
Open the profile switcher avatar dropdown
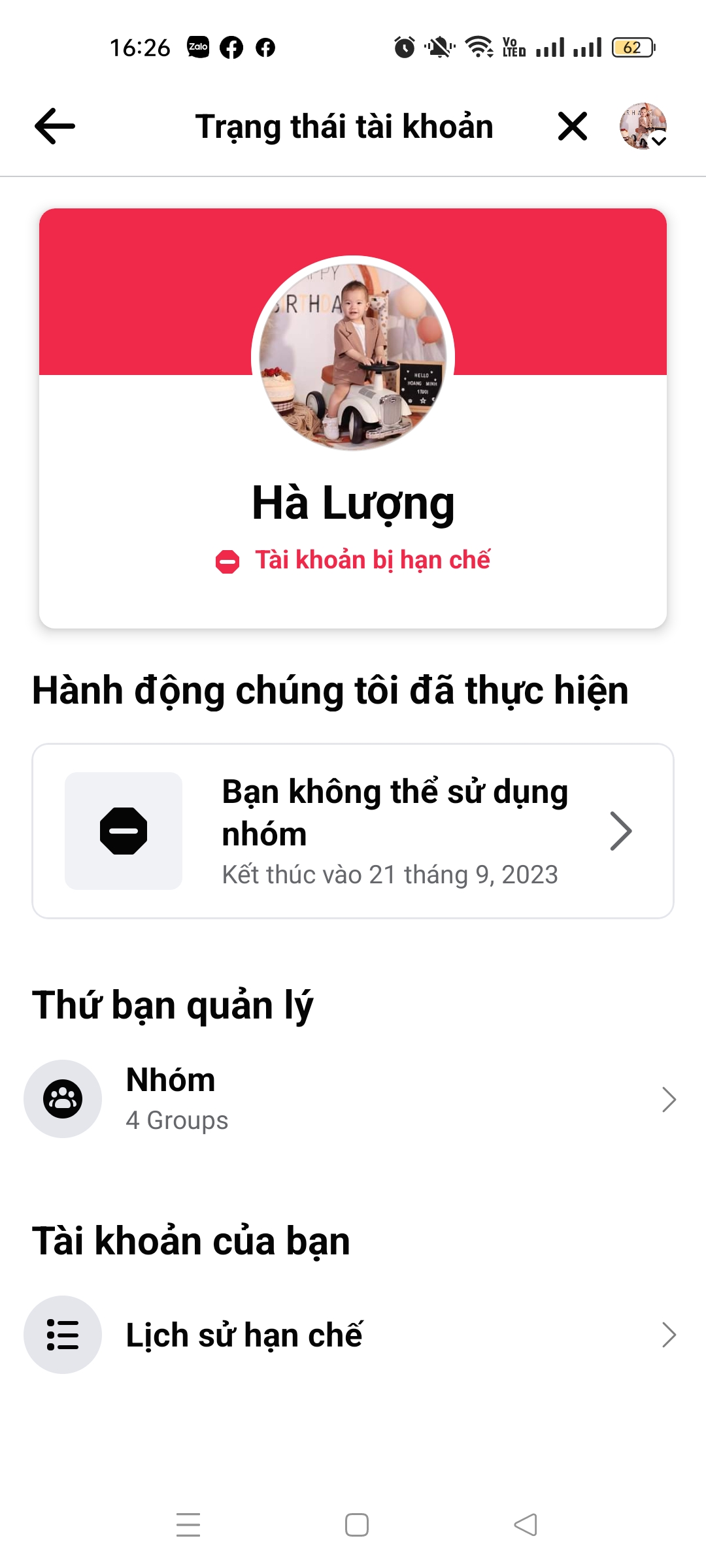point(643,126)
